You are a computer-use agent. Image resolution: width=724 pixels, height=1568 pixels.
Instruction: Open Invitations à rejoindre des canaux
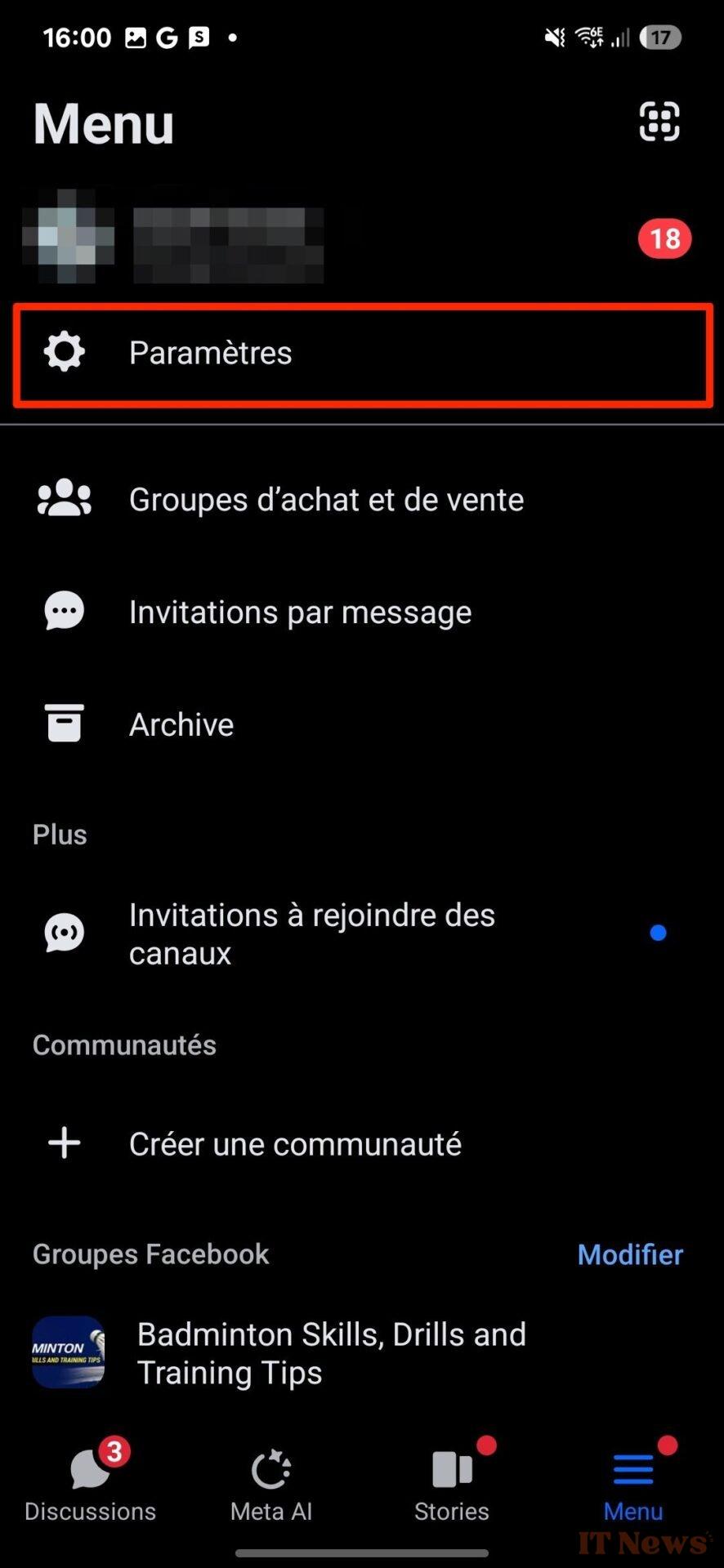362,933
